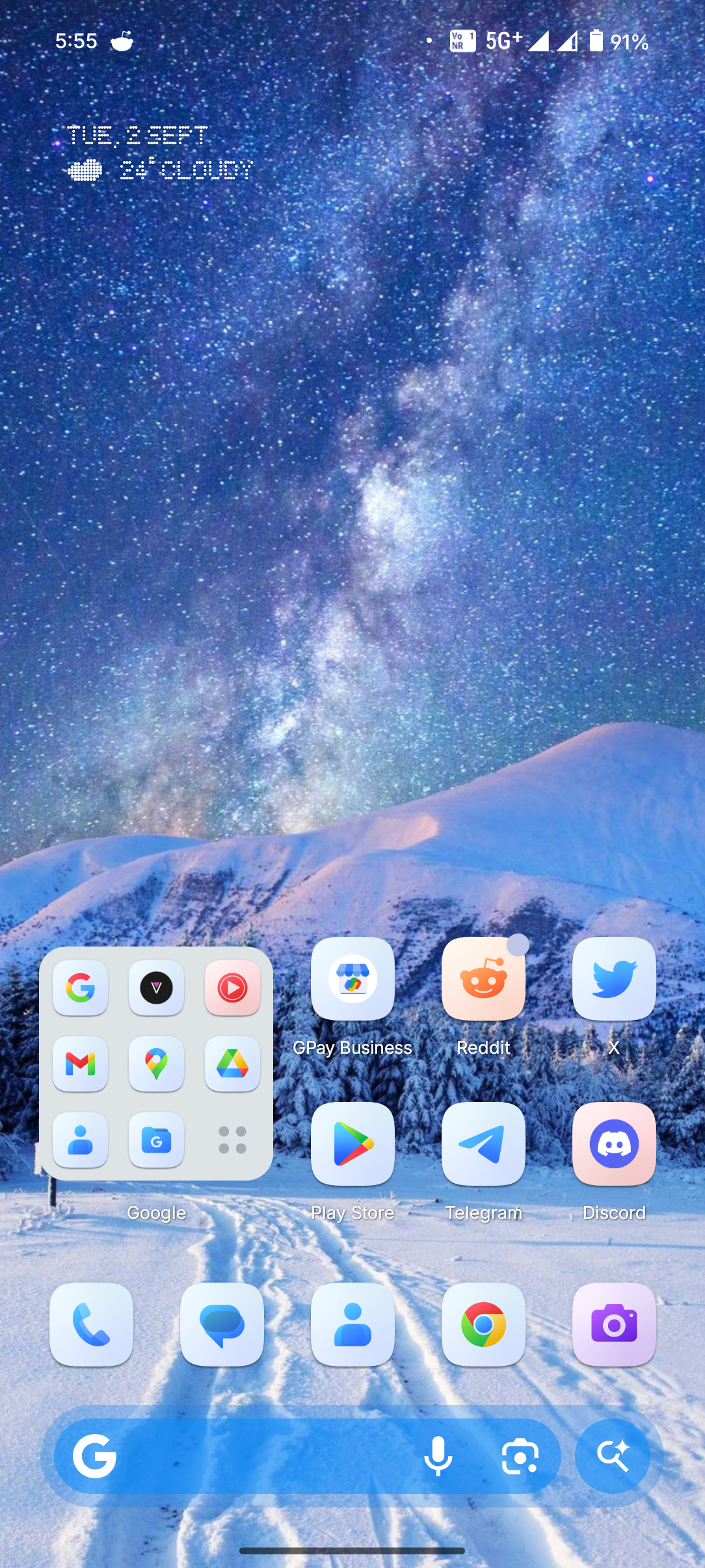Launch Chrome browser

(x=483, y=1325)
